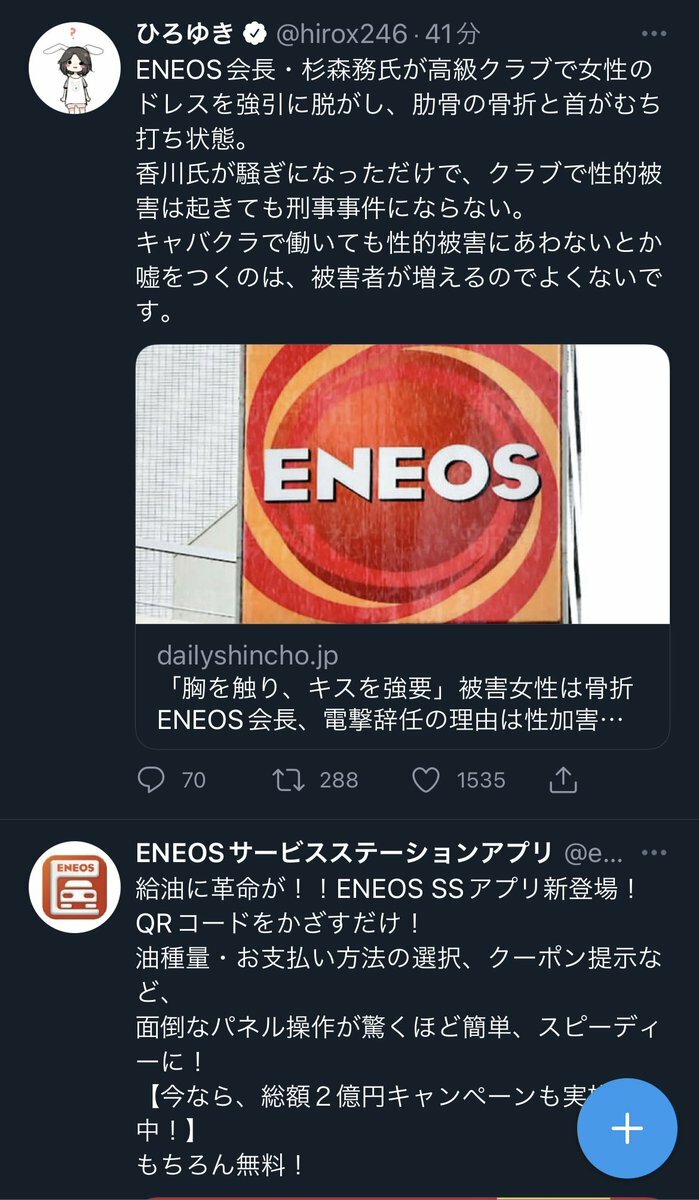Compose a new tweet
This screenshot has width=699, height=1200.
(627, 1129)
